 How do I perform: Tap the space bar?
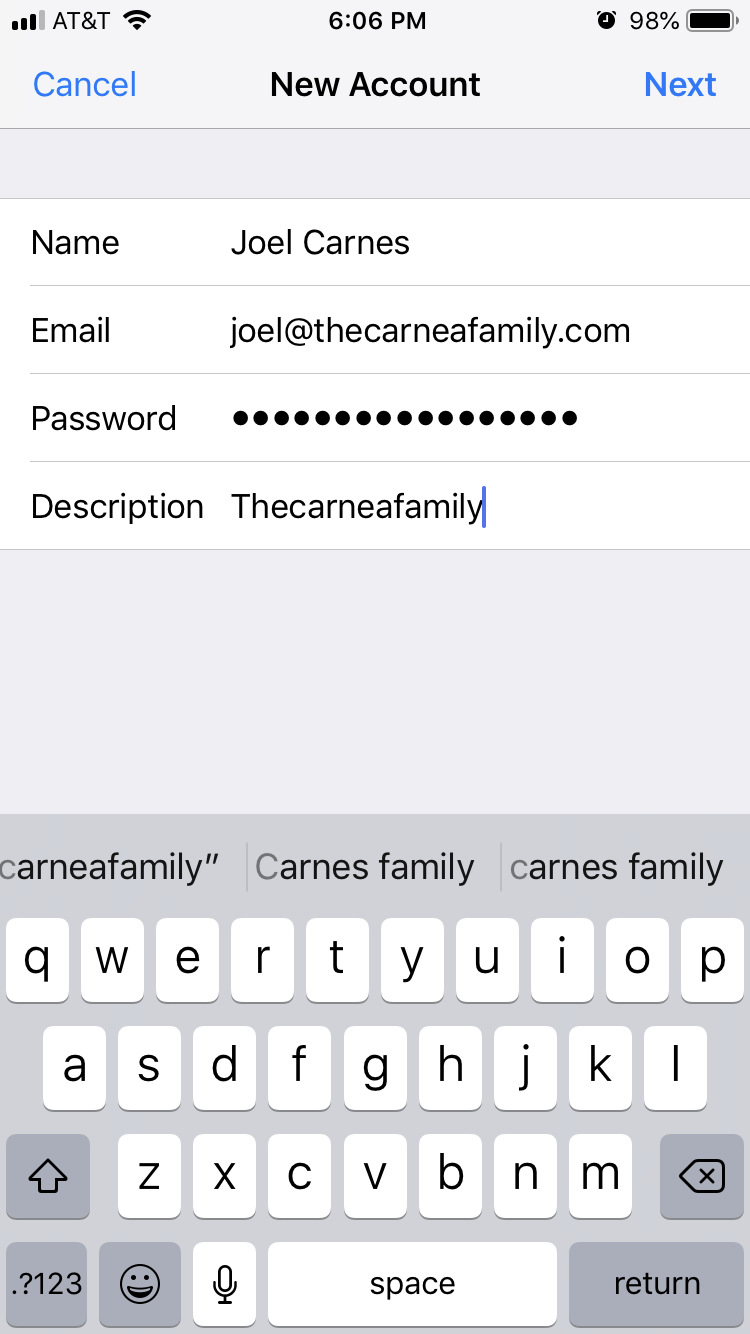tap(412, 1284)
